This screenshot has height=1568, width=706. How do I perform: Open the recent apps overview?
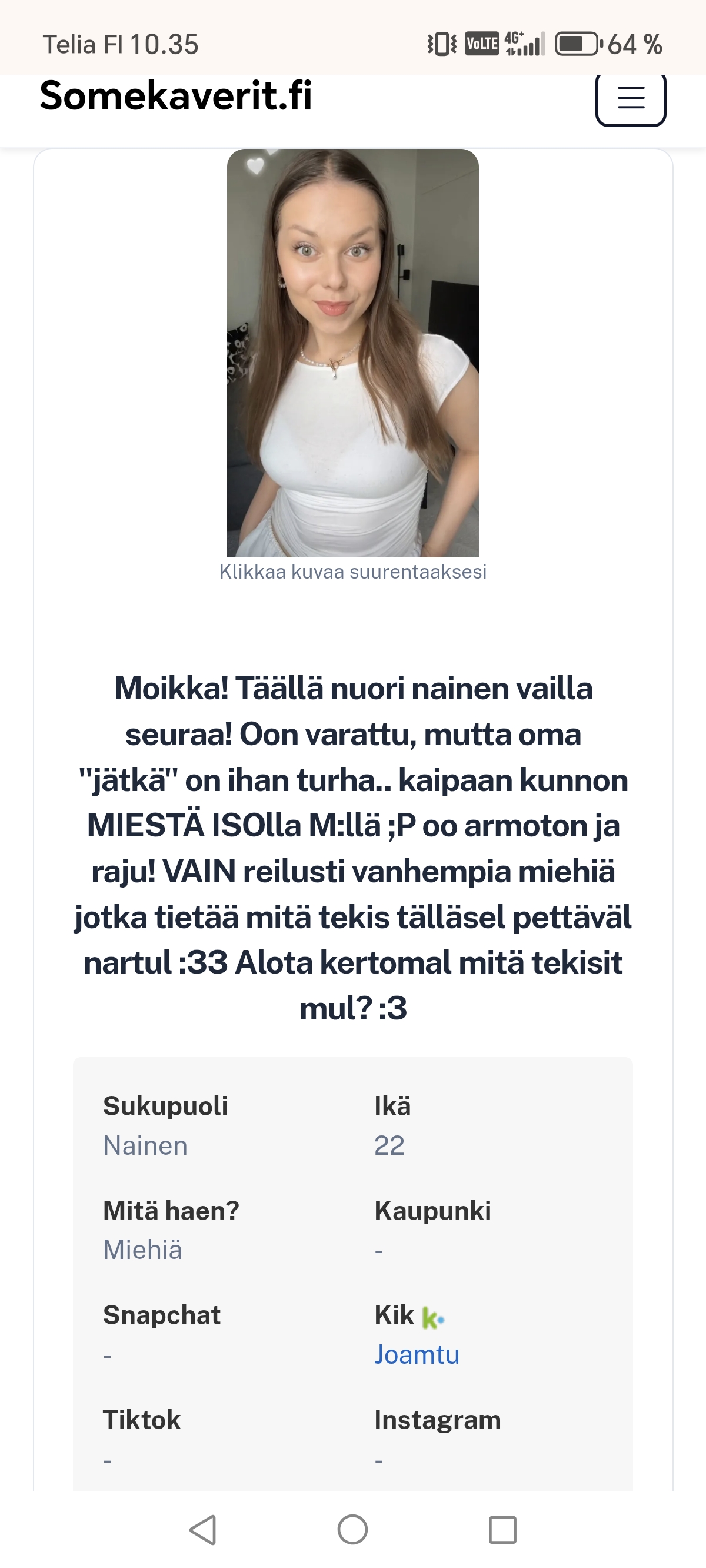(502, 1530)
